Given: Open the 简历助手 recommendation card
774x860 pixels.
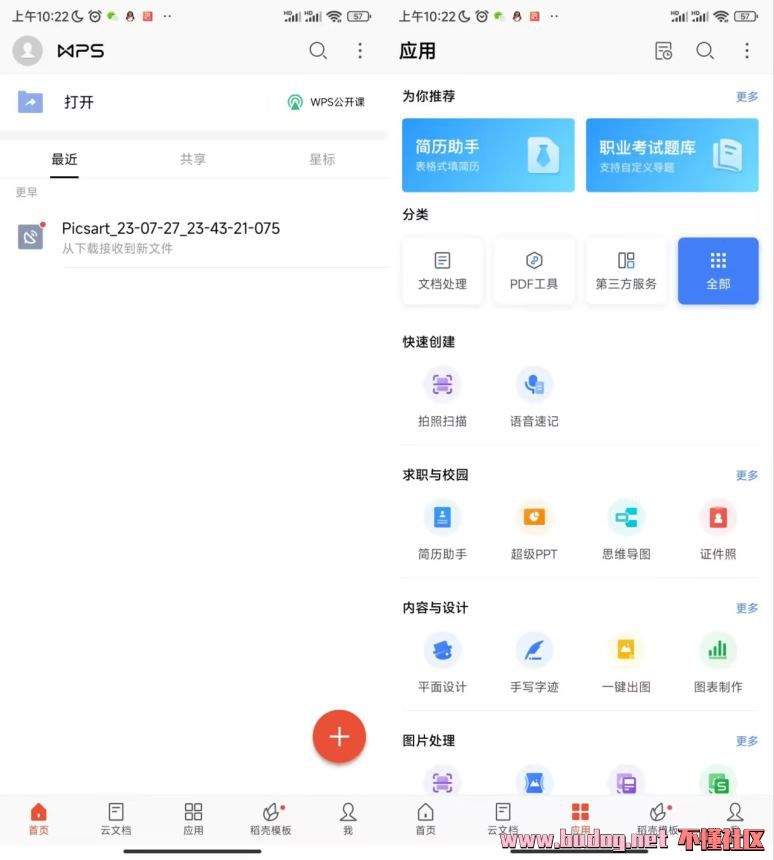Looking at the screenshot, I should (x=488, y=155).
